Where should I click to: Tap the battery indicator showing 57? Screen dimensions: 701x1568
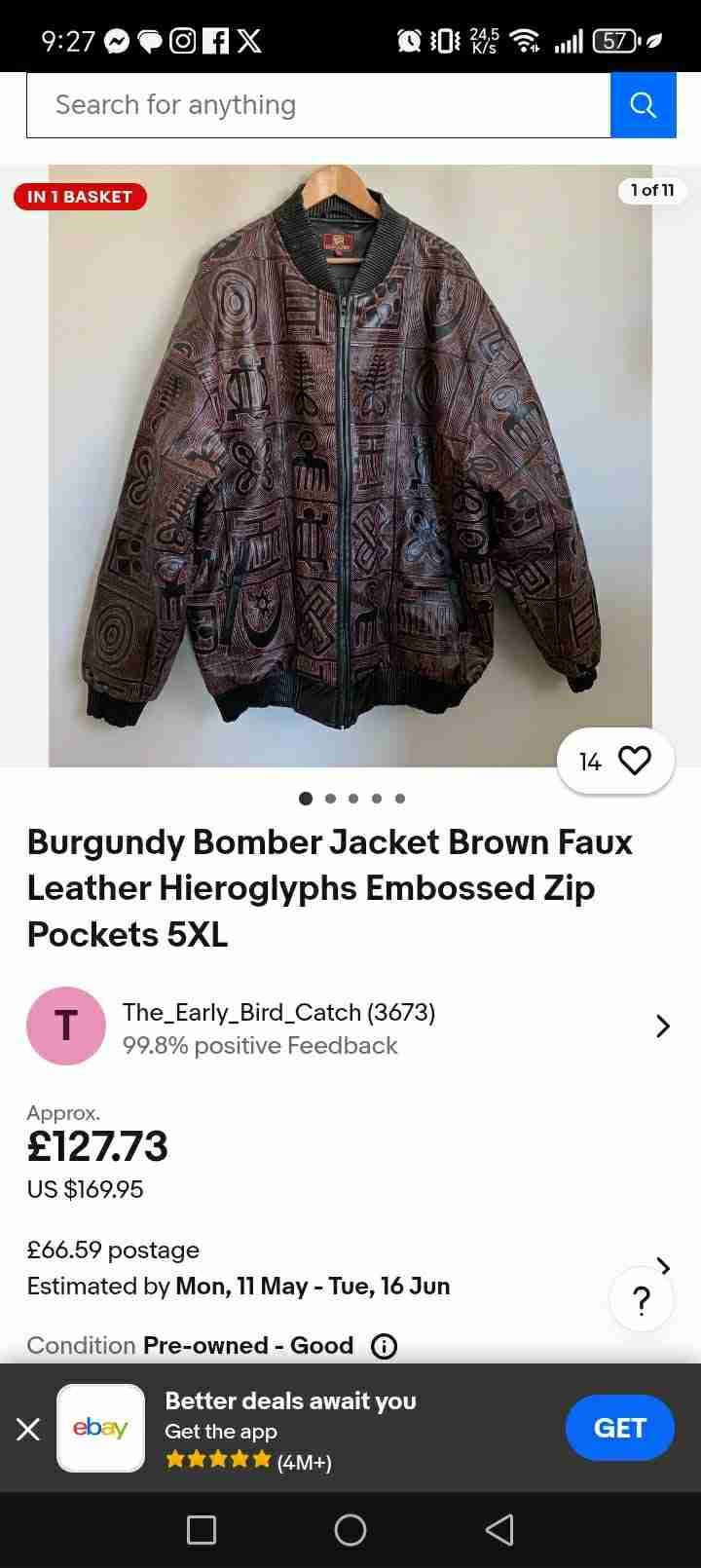pyautogui.click(x=614, y=41)
